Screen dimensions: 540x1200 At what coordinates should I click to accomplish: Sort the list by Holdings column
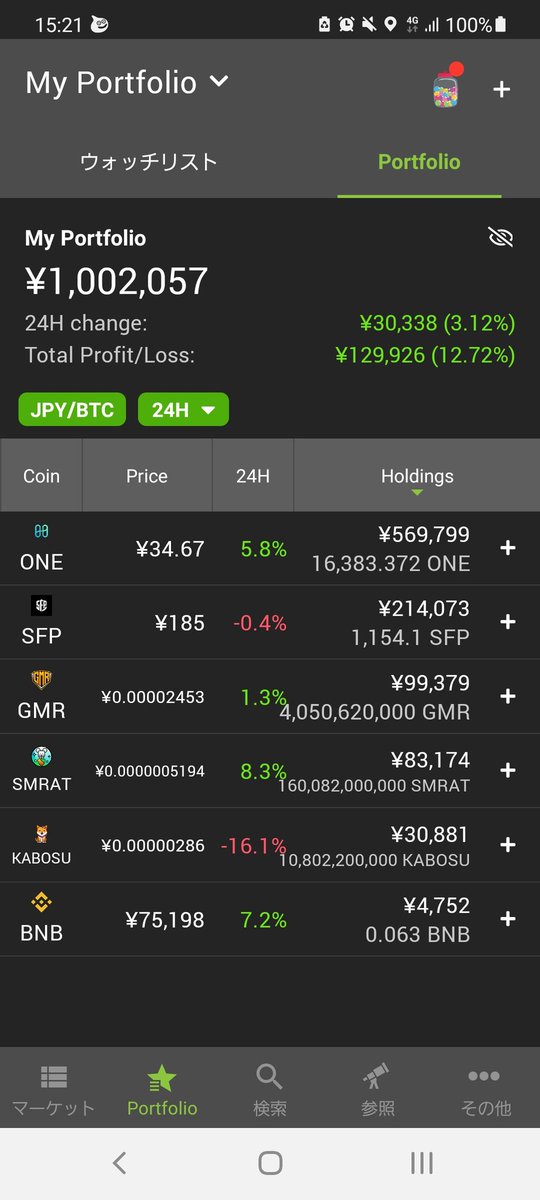(417, 476)
